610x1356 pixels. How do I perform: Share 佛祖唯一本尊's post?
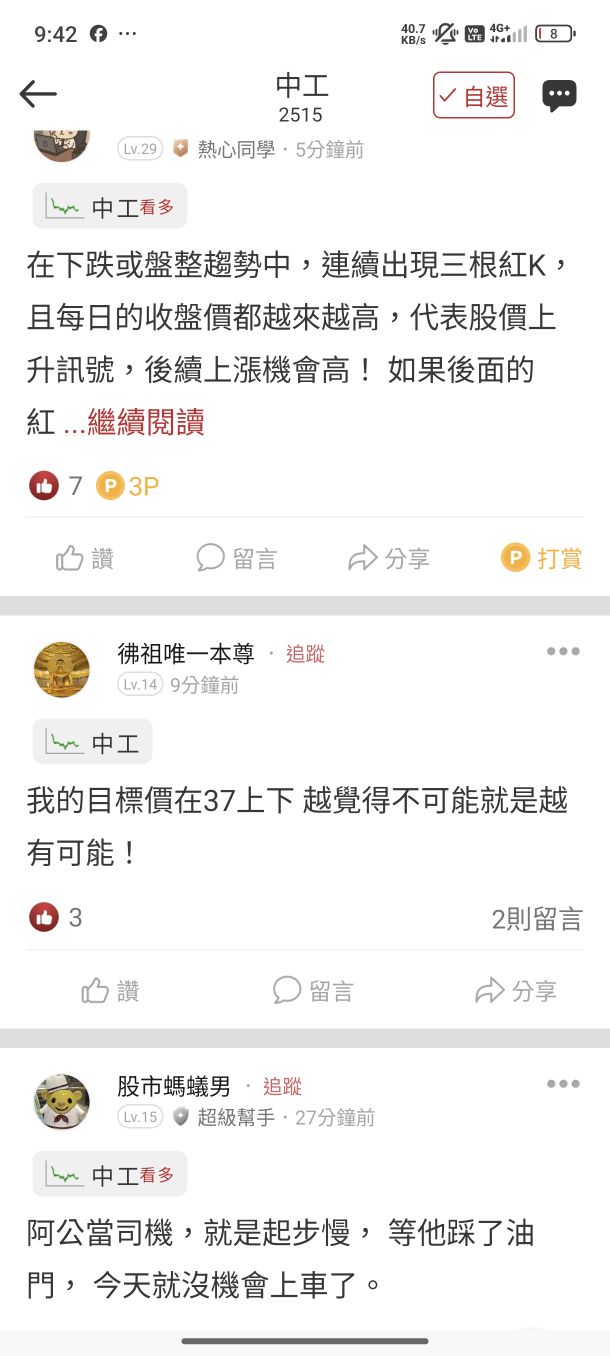pos(516,991)
